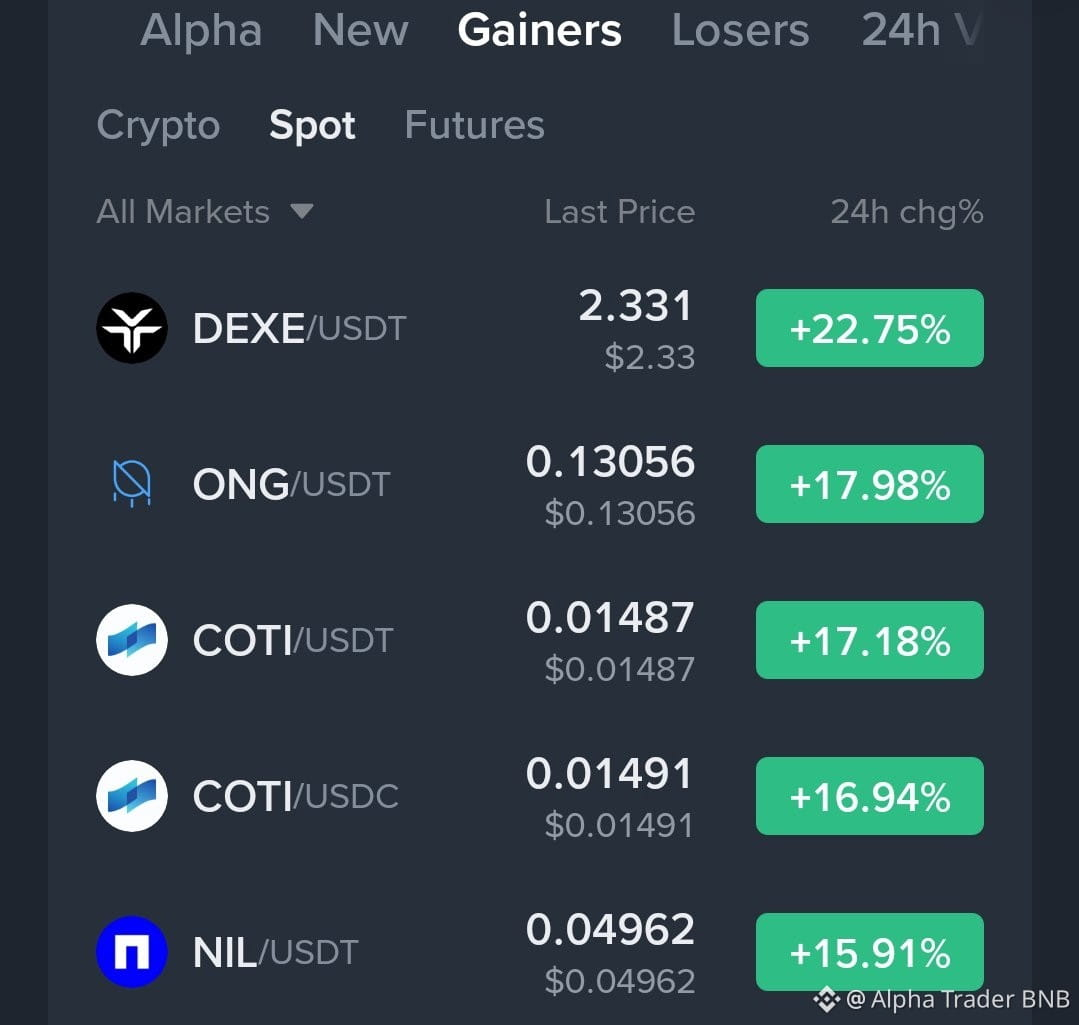Open the COTI/USDC pair
Viewport: 1079px width, 1025px height.
coord(540,796)
